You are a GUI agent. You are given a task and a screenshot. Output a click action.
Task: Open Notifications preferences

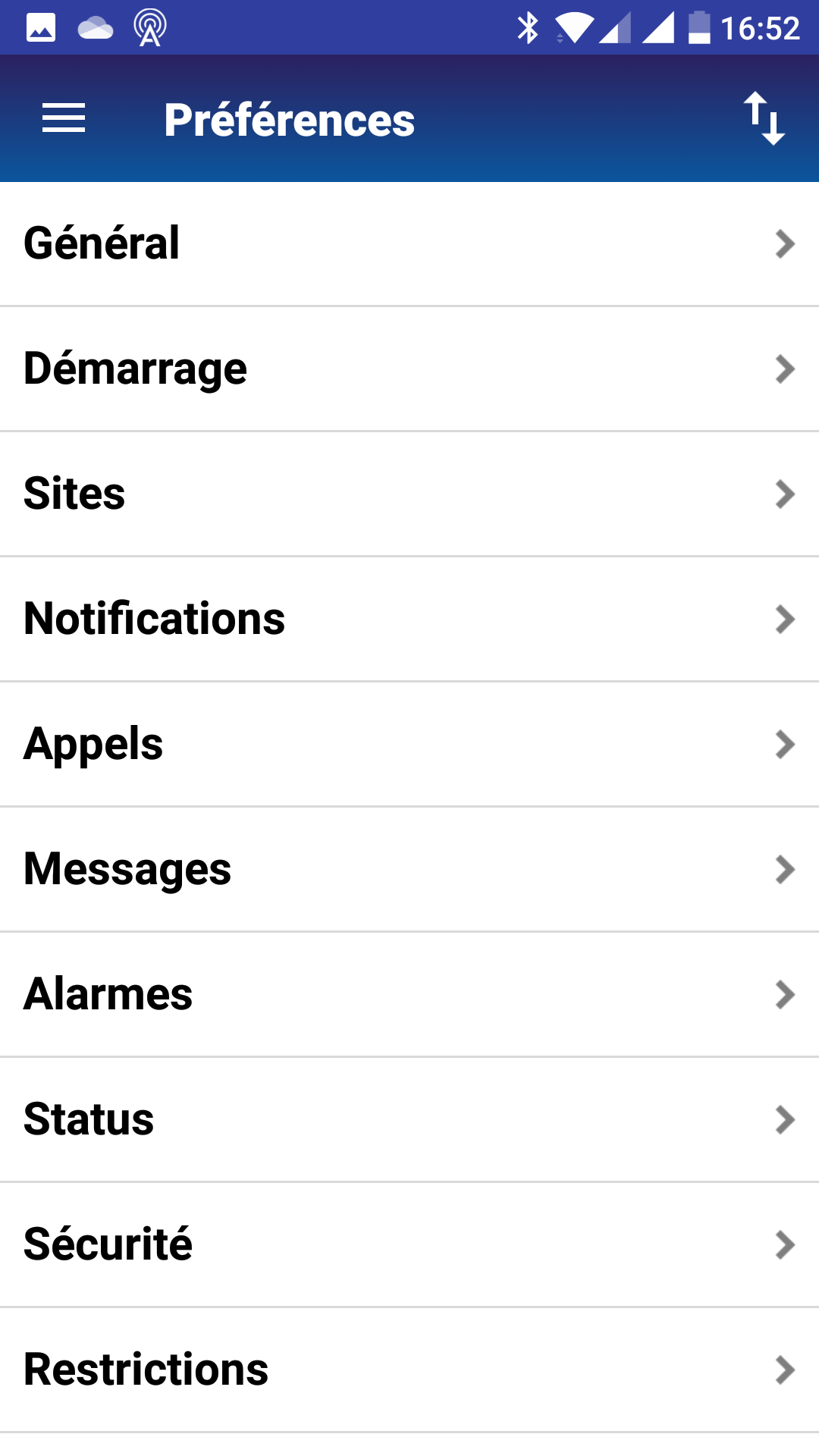(409, 620)
